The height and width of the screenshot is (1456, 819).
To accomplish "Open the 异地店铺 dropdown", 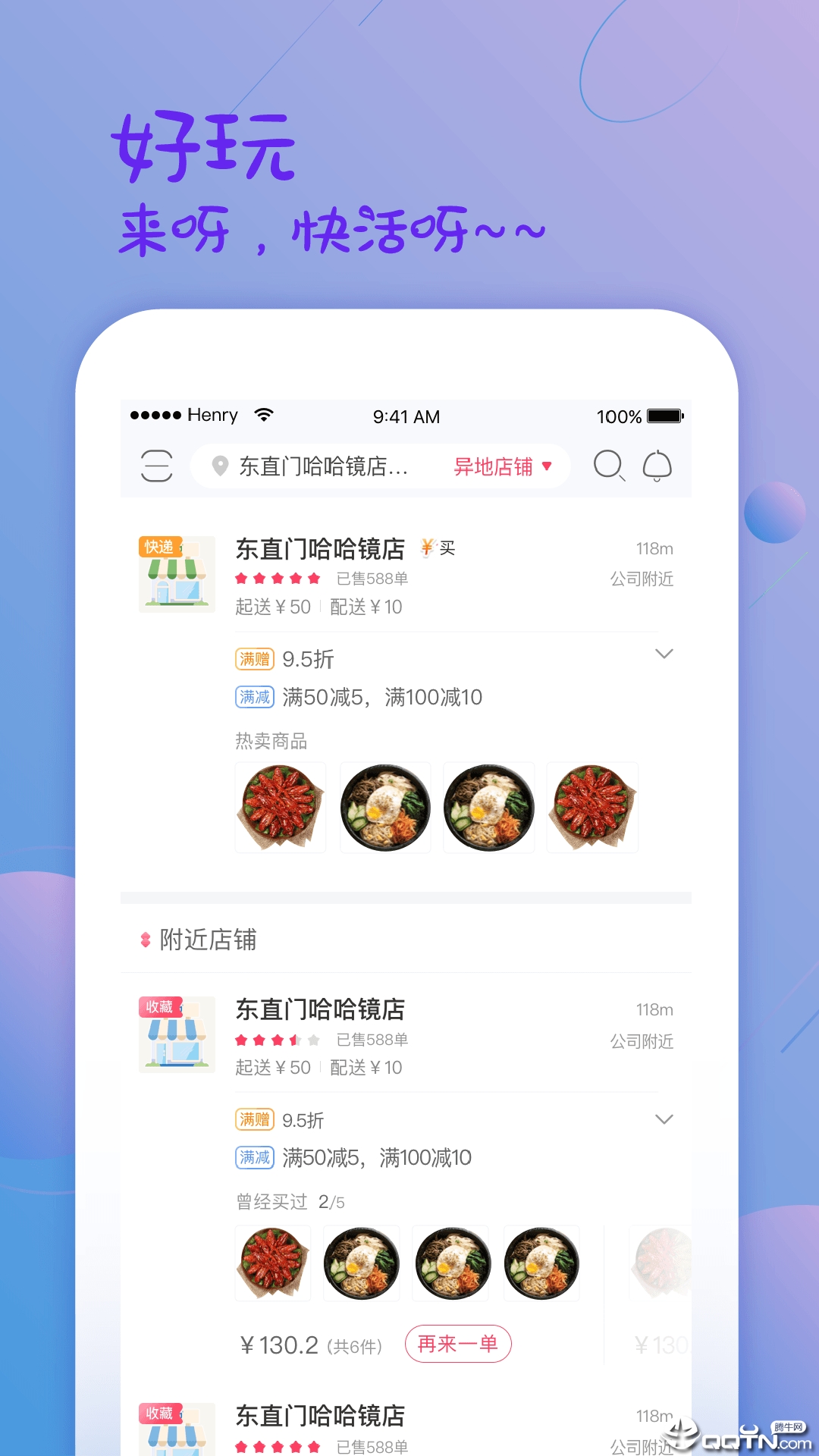I will point(500,466).
